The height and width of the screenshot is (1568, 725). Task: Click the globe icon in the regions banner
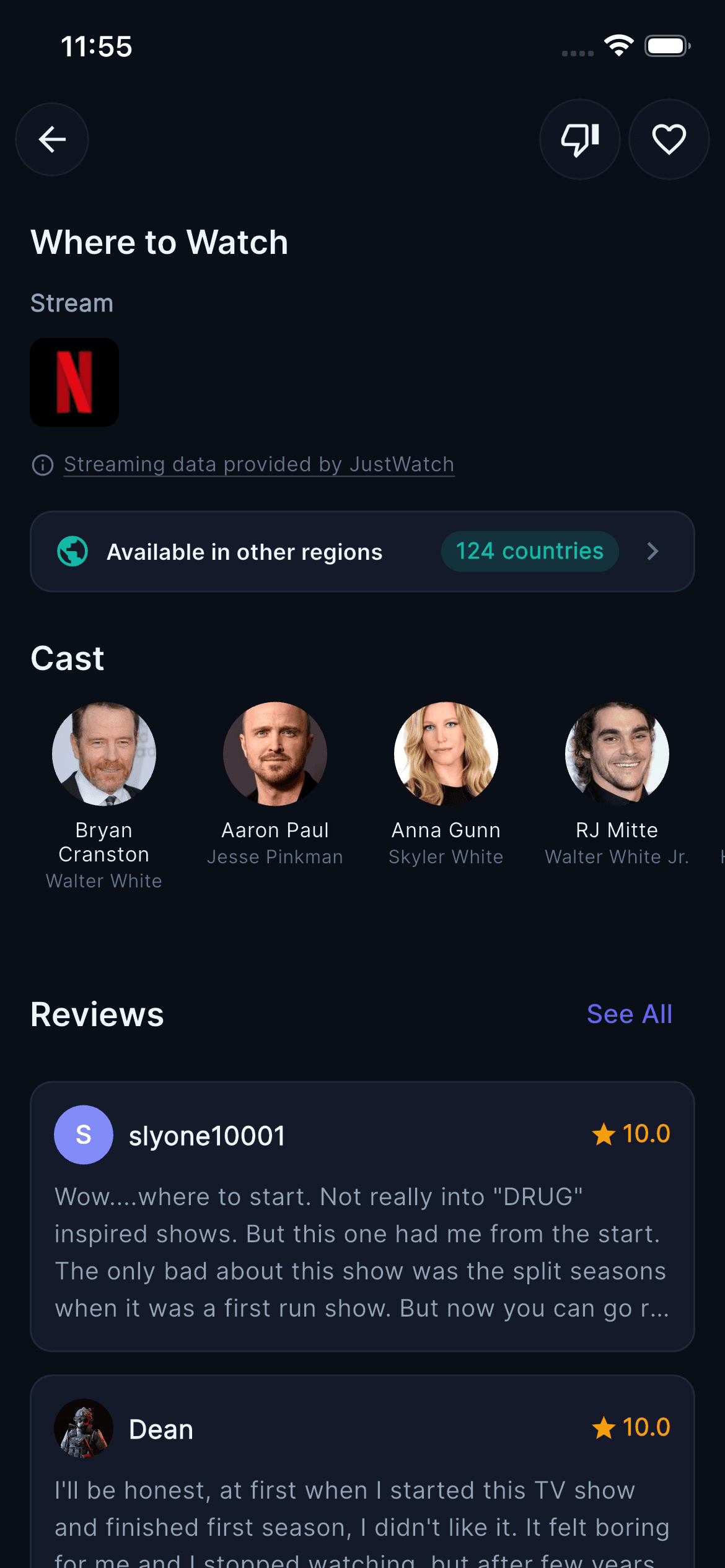click(72, 551)
